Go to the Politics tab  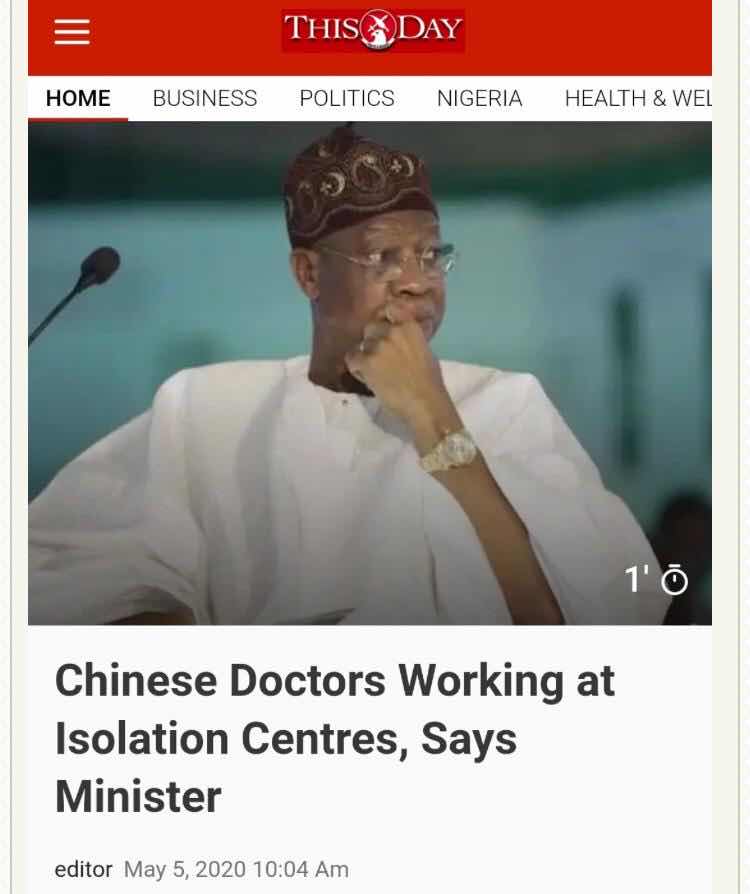[347, 98]
